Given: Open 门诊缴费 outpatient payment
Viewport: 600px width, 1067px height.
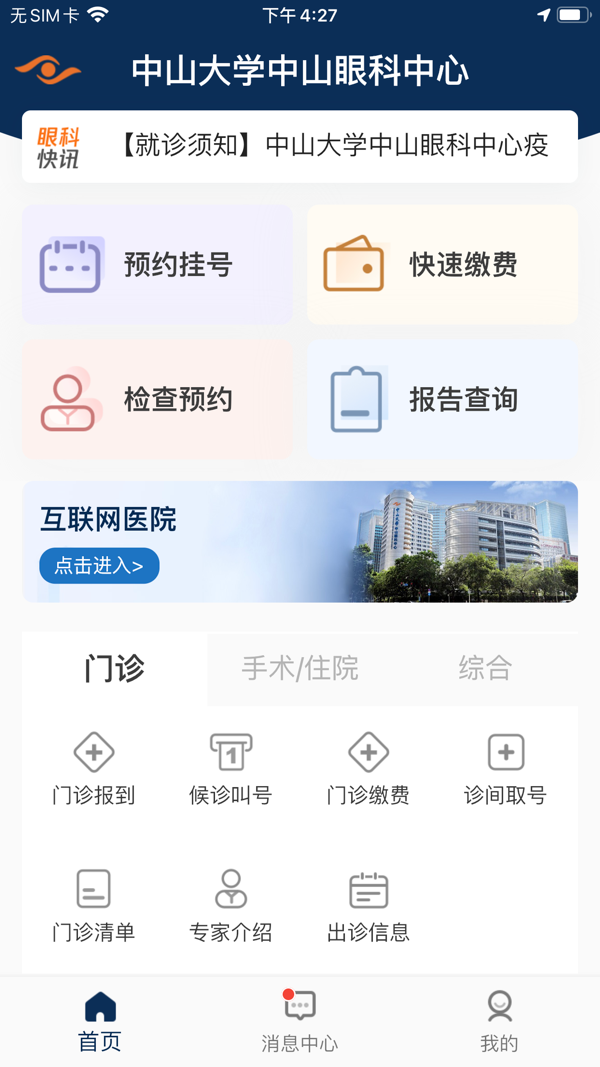Looking at the screenshot, I should (368, 769).
